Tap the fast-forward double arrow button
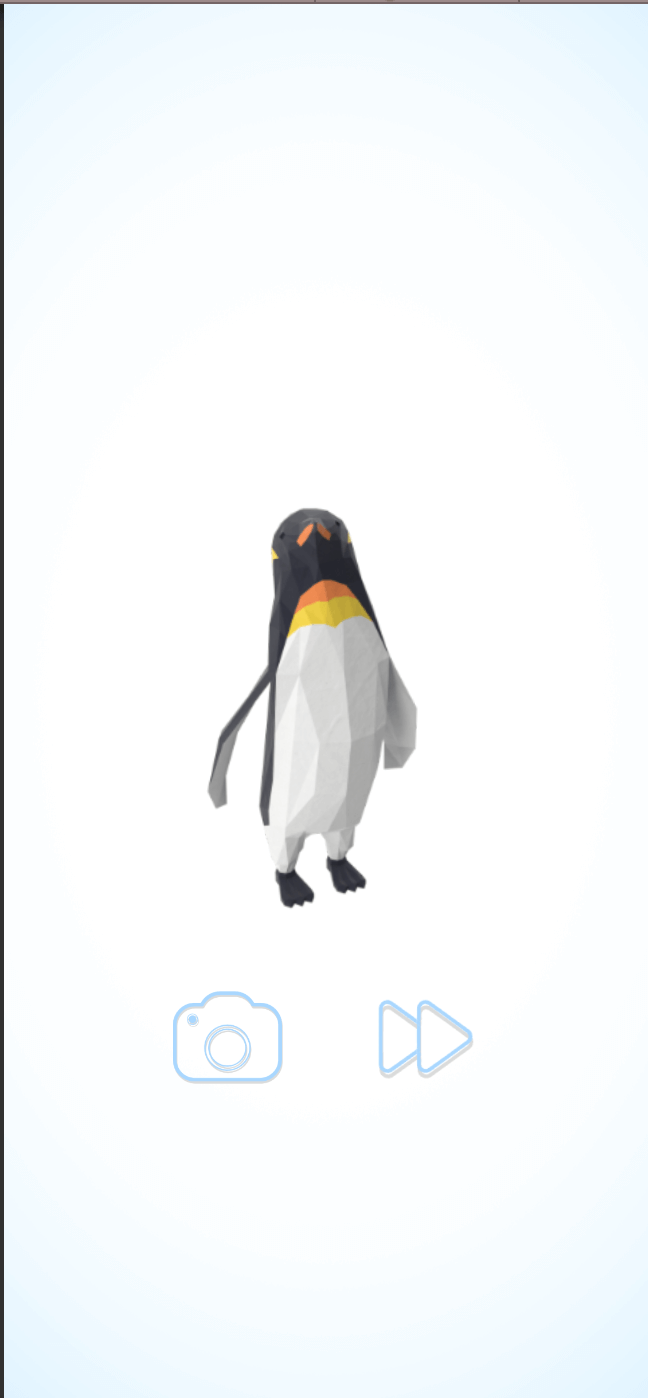648x1398 pixels. click(x=425, y=1038)
